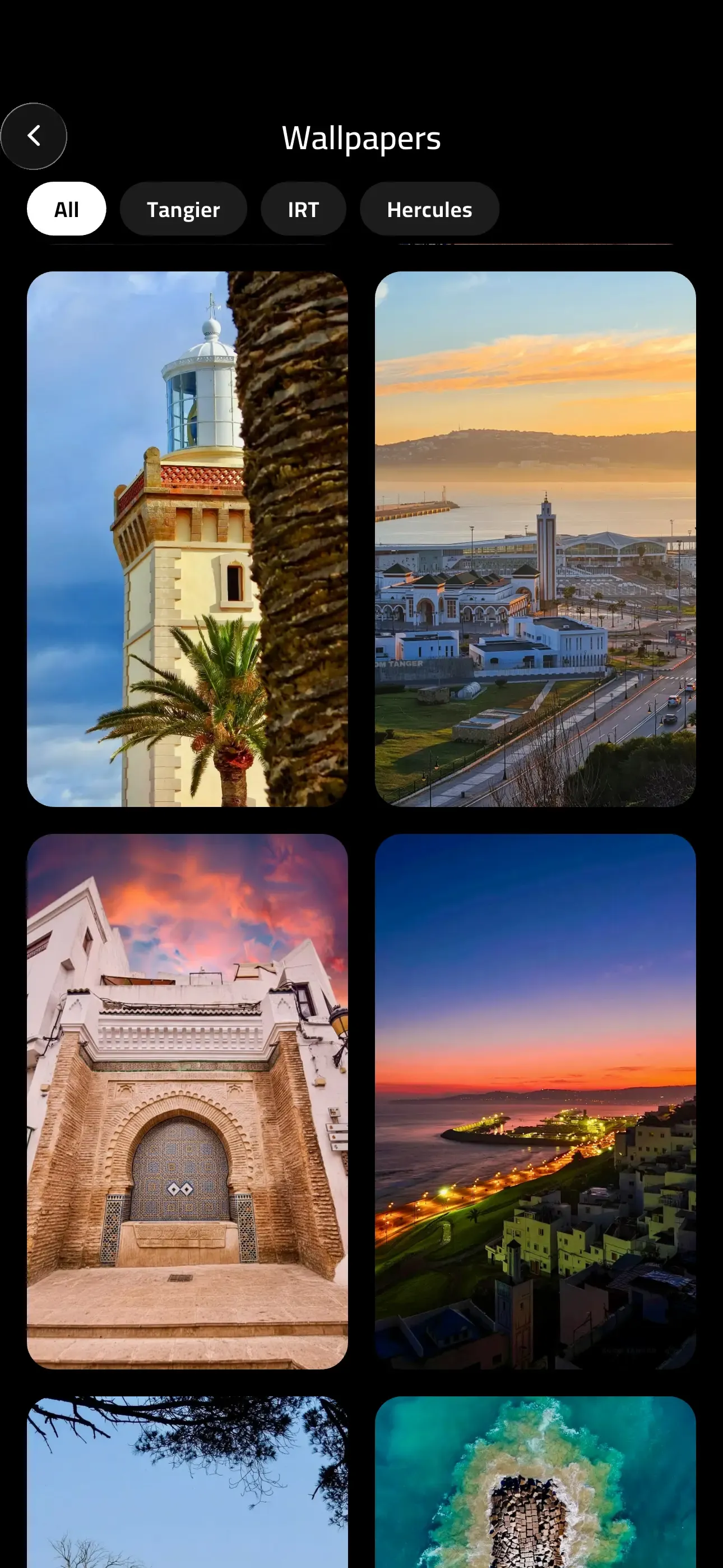
Task: Open the night coastline city lights wallpaper
Action: [535, 1102]
